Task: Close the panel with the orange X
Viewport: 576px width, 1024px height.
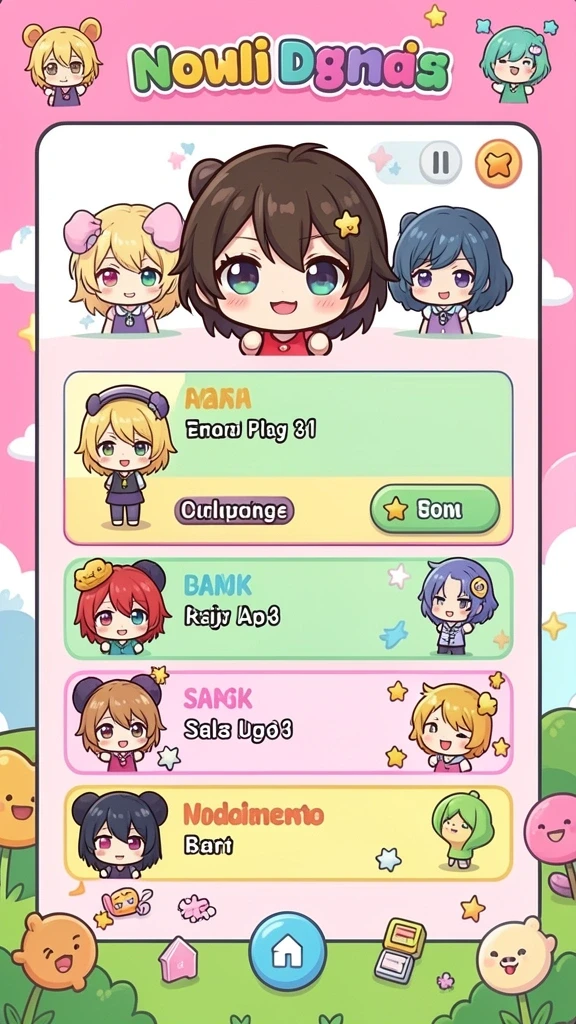Action: tap(498, 164)
